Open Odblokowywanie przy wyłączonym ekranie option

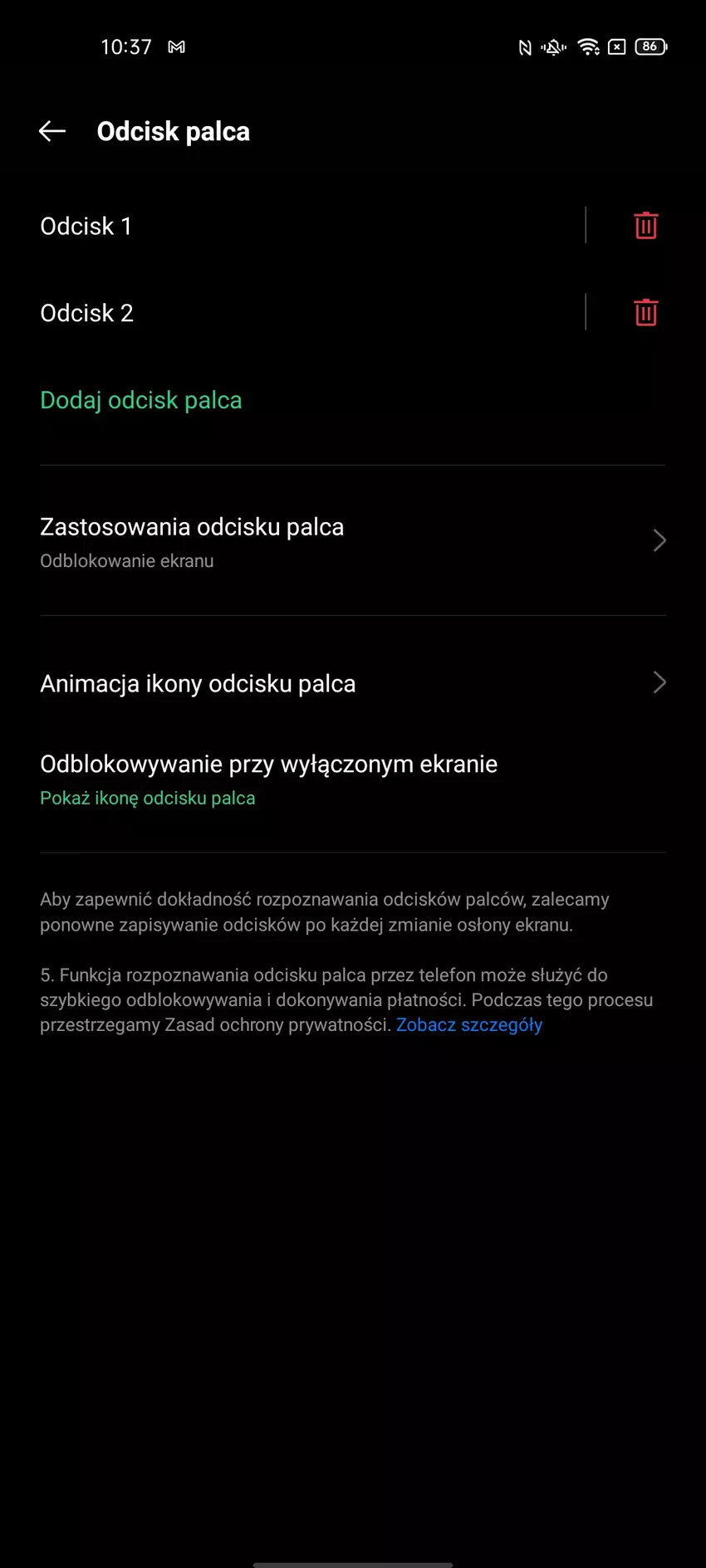pyautogui.click(x=352, y=779)
